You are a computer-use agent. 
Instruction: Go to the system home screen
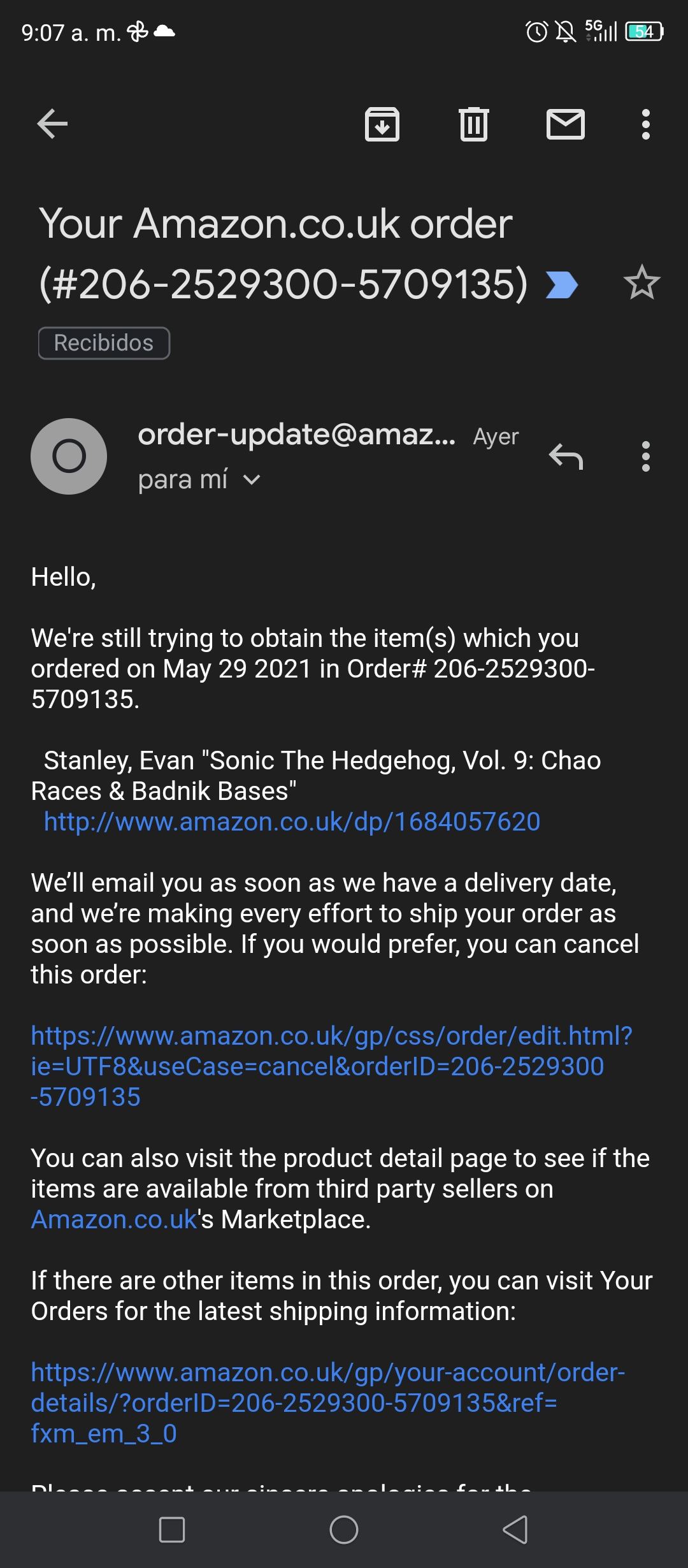[344, 1530]
